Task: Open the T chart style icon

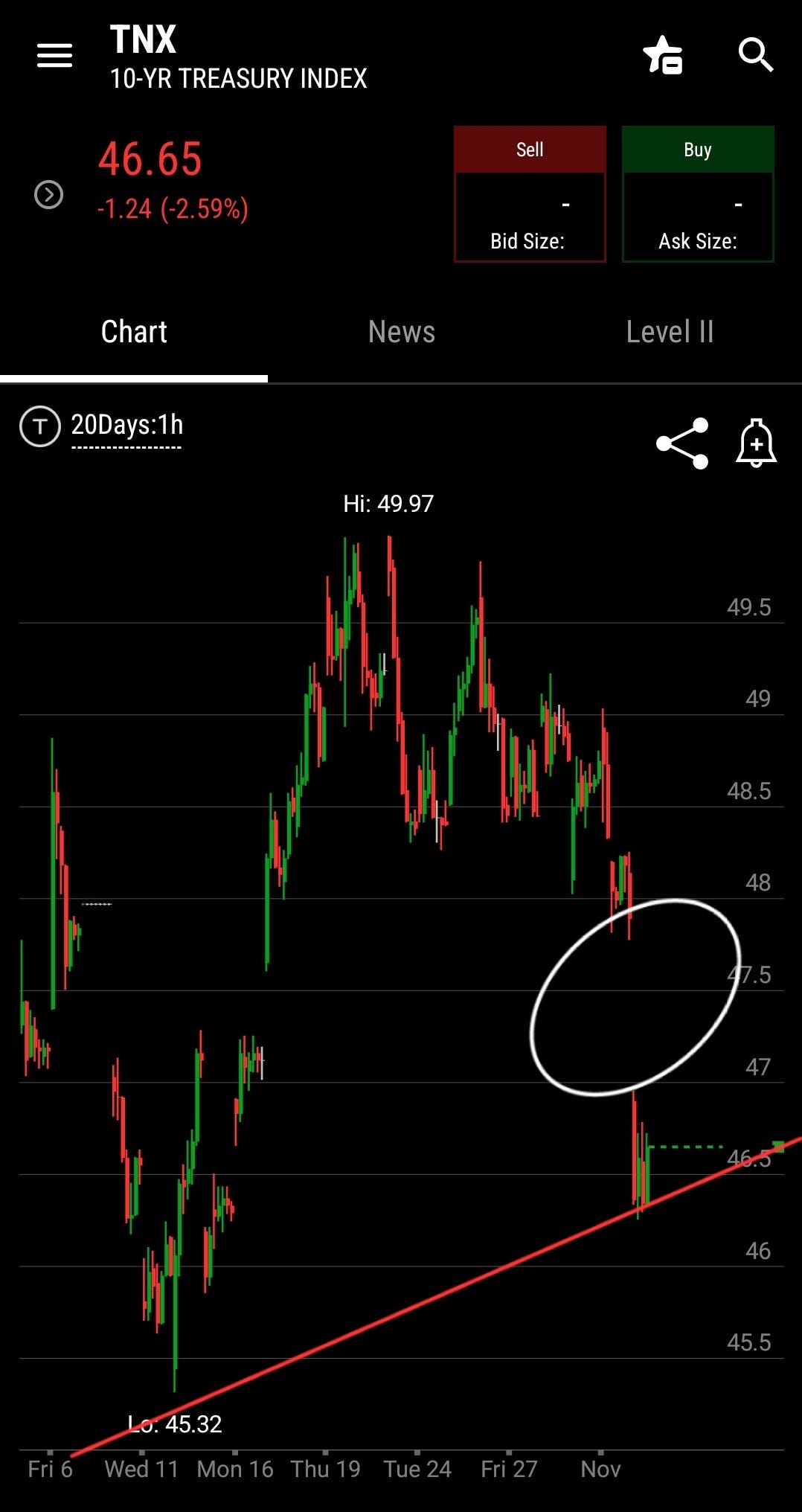Action: (39, 426)
